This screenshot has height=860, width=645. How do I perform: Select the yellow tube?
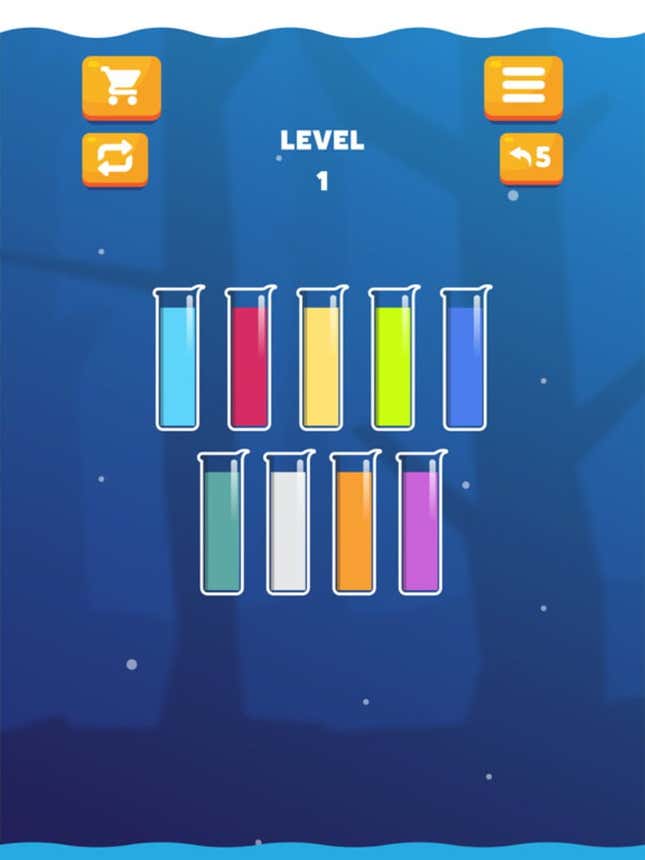[x=321, y=360]
